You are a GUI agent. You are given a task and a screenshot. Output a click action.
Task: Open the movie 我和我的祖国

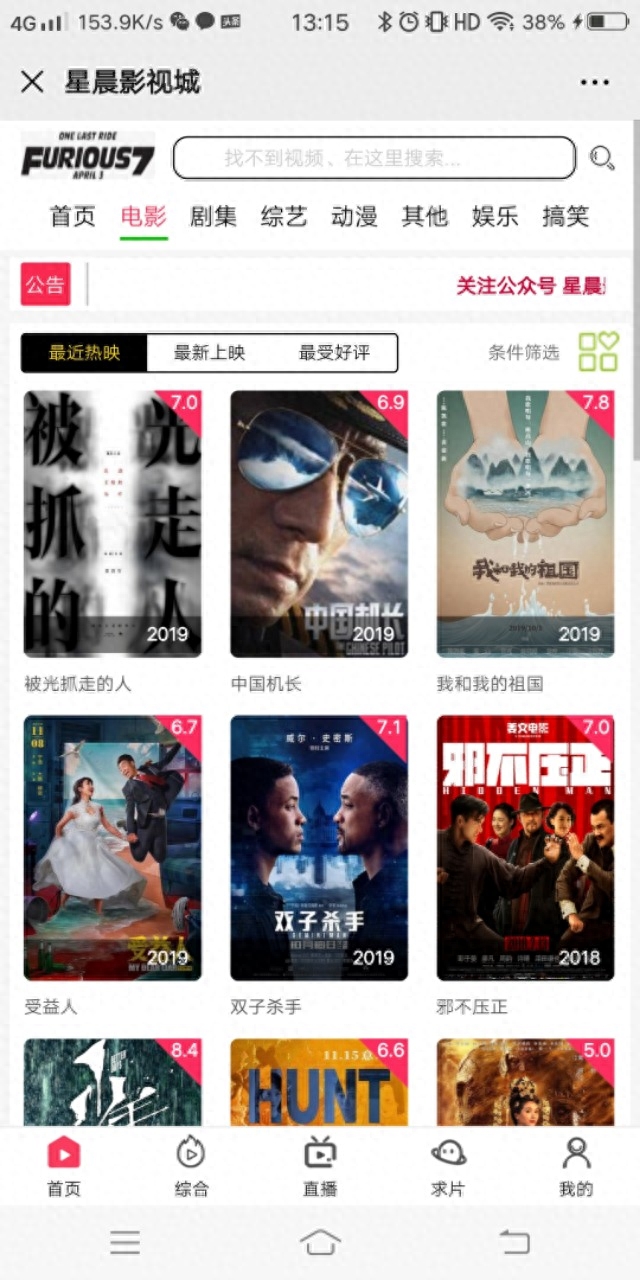pos(525,523)
